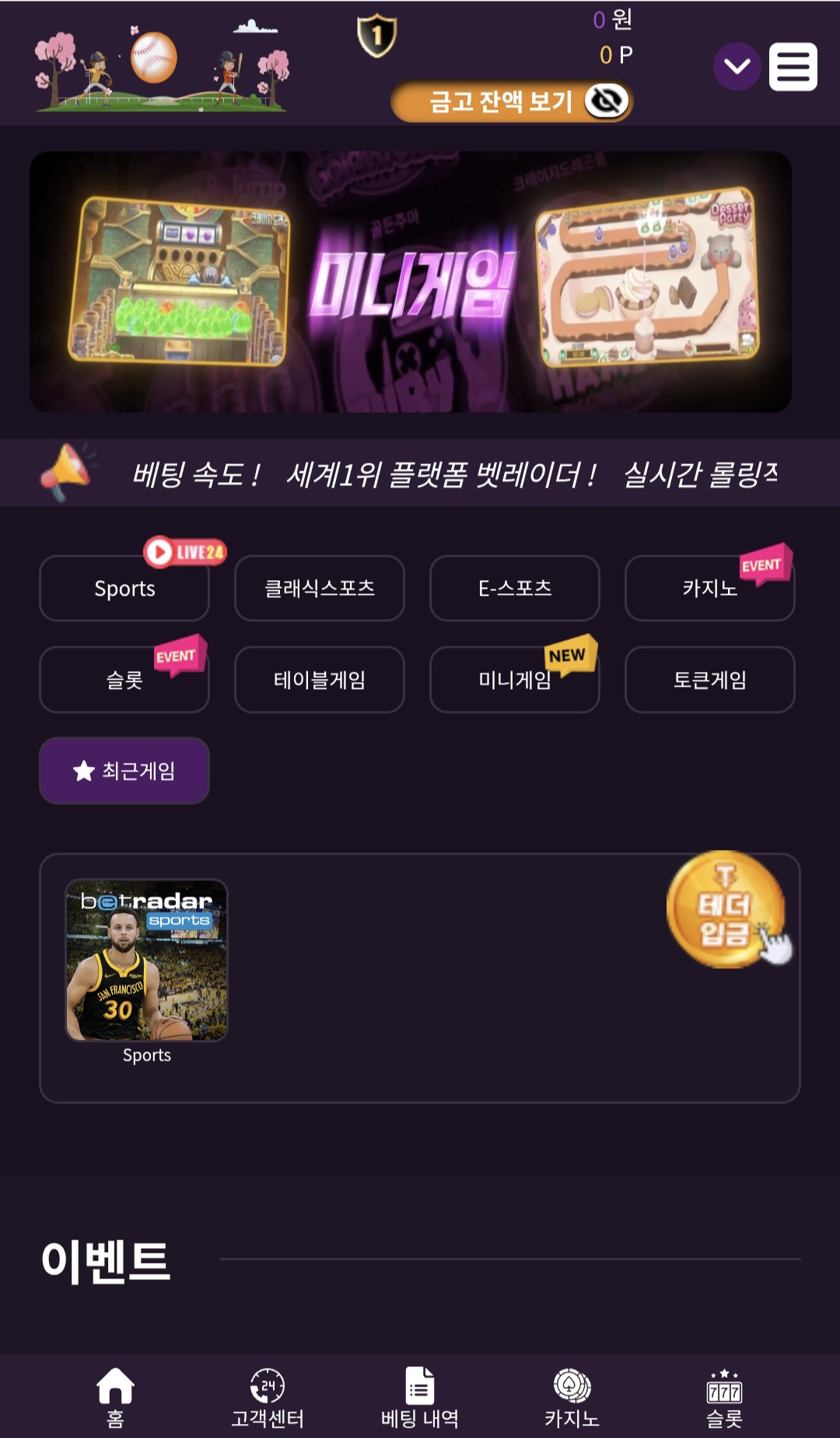Open the 고객센터 support tab
840x1438 pixels.
tap(268, 1398)
